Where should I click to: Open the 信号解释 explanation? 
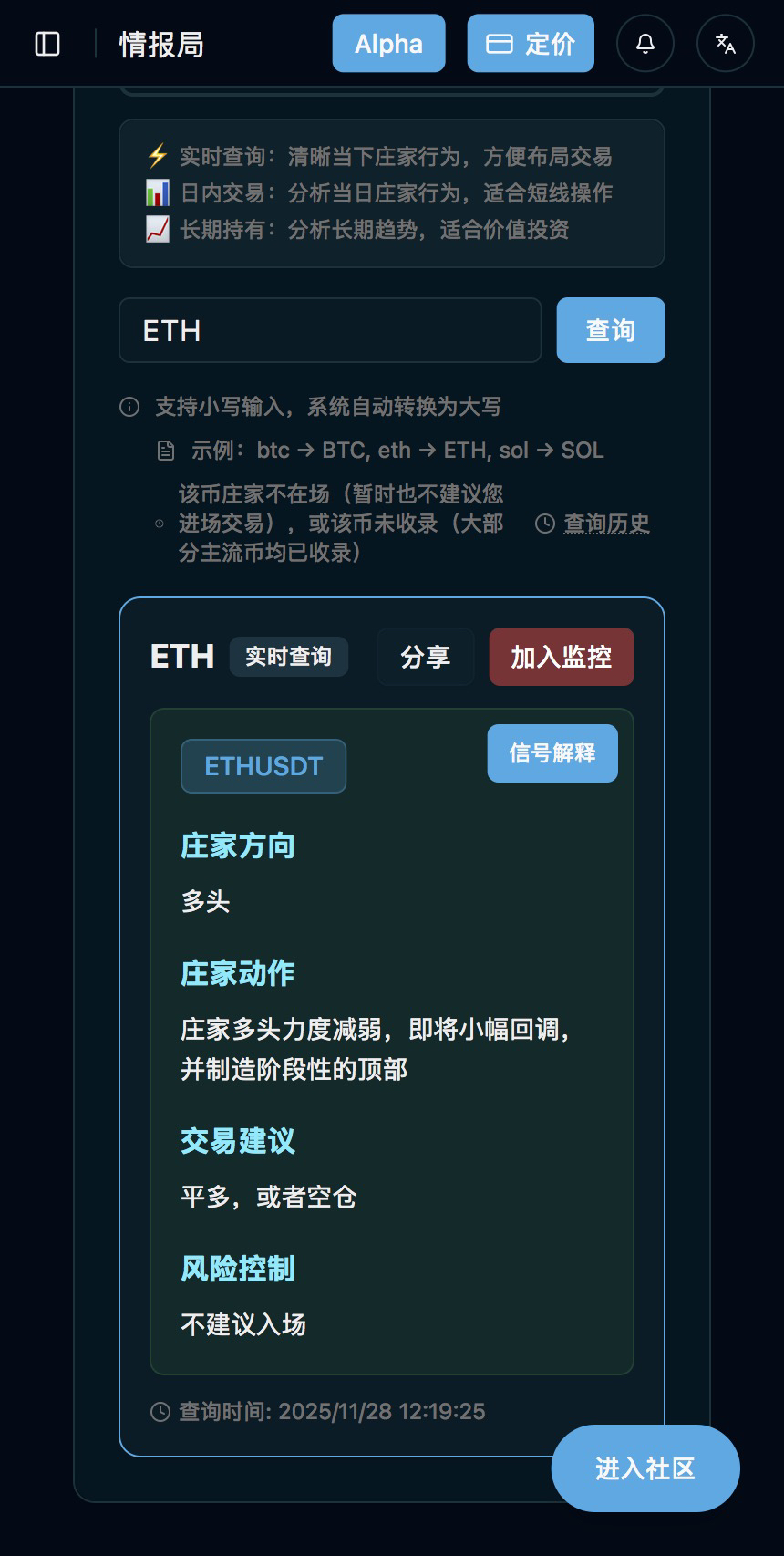552,753
